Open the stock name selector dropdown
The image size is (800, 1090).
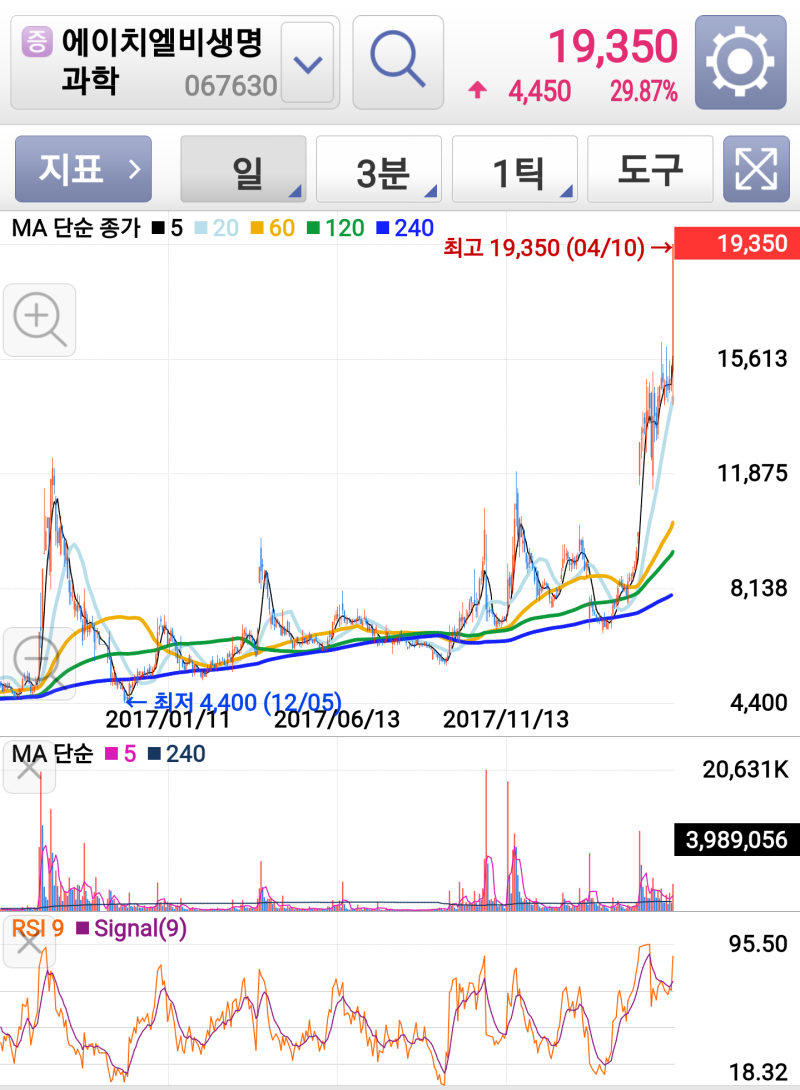(307, 62)
